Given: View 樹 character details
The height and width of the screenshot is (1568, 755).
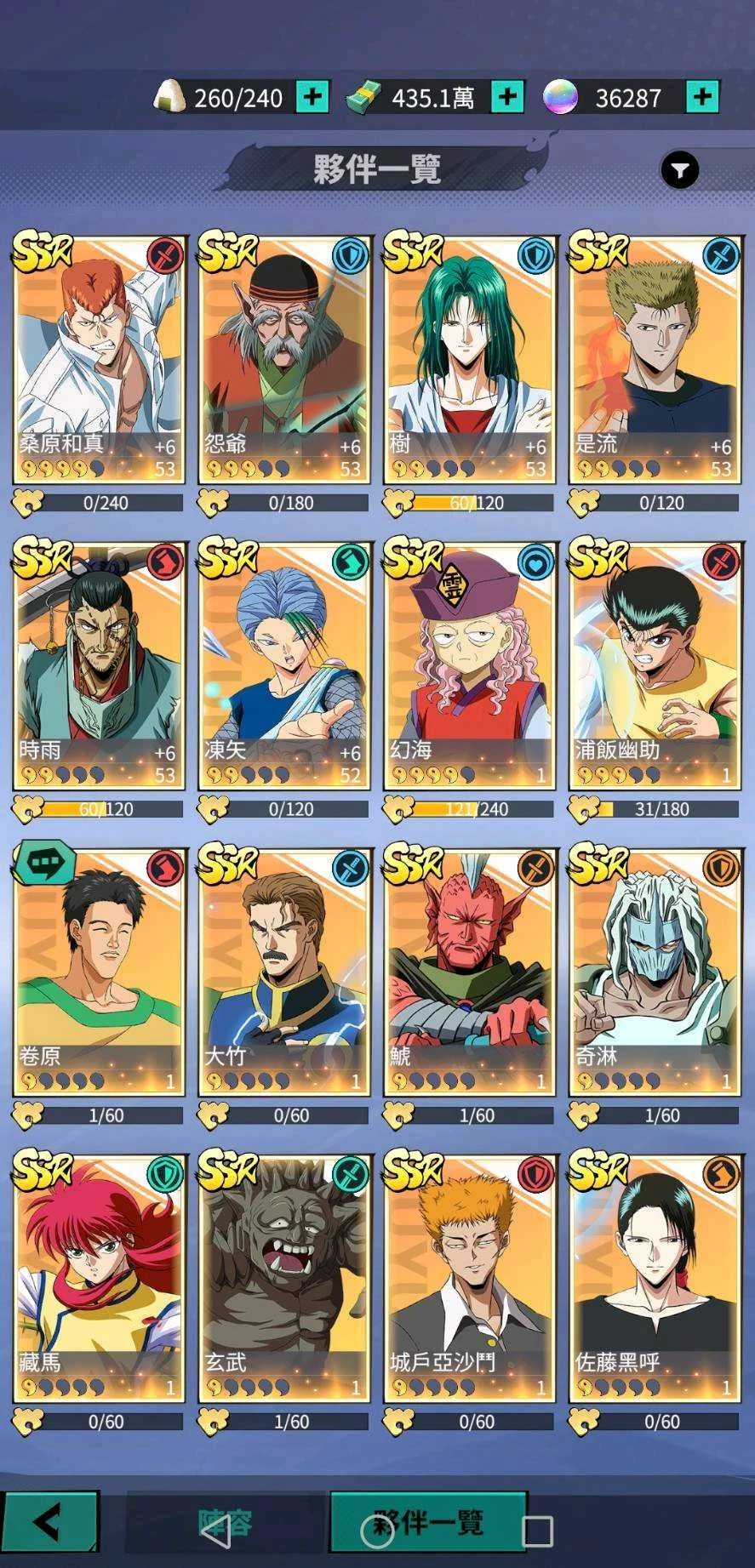Looking at the screenshot, I should click(470, 360).
